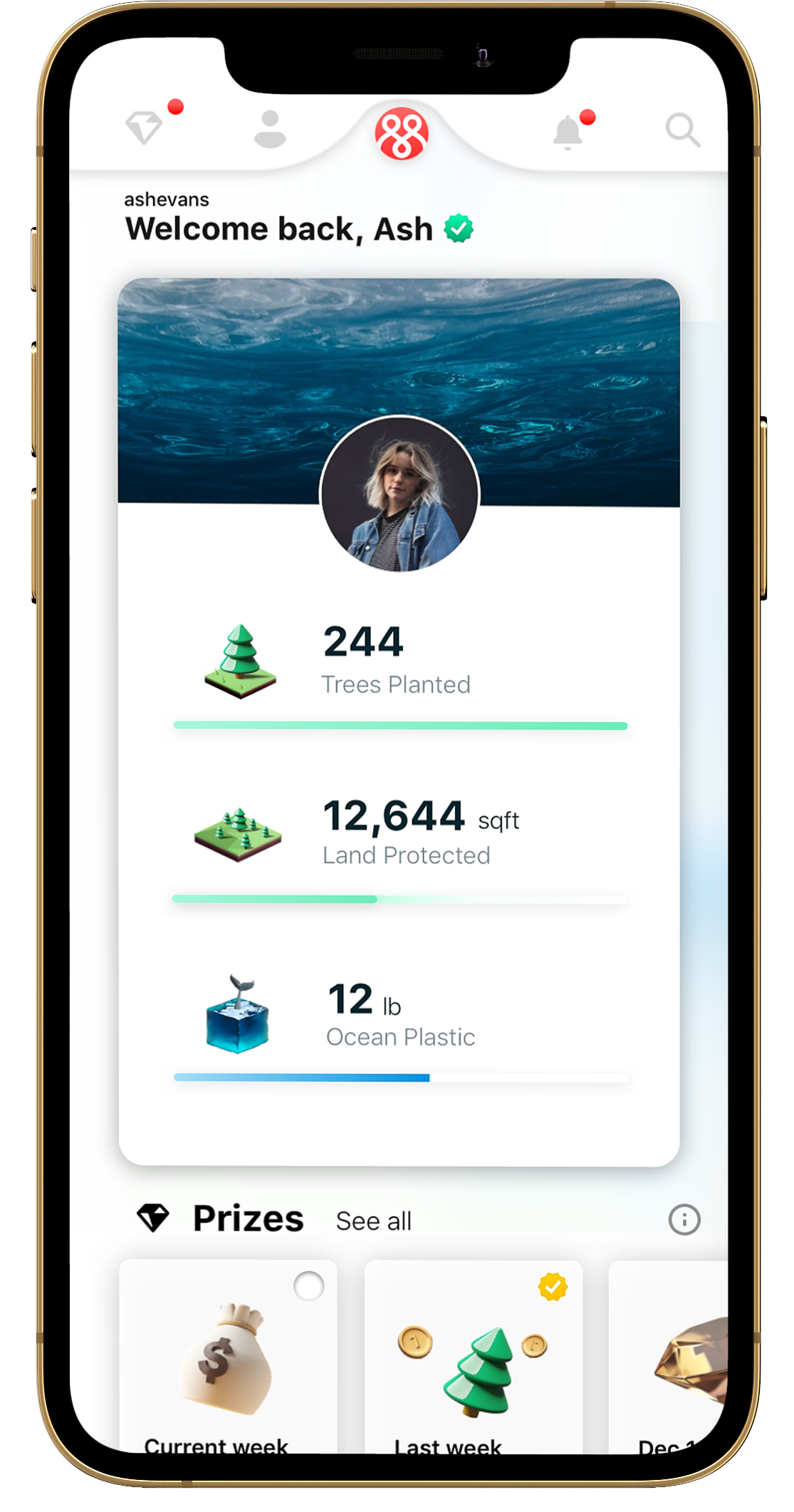Open search with the magnifier icon
Viewport: 794px width, 1512px height.
click(x=682, y=130)
